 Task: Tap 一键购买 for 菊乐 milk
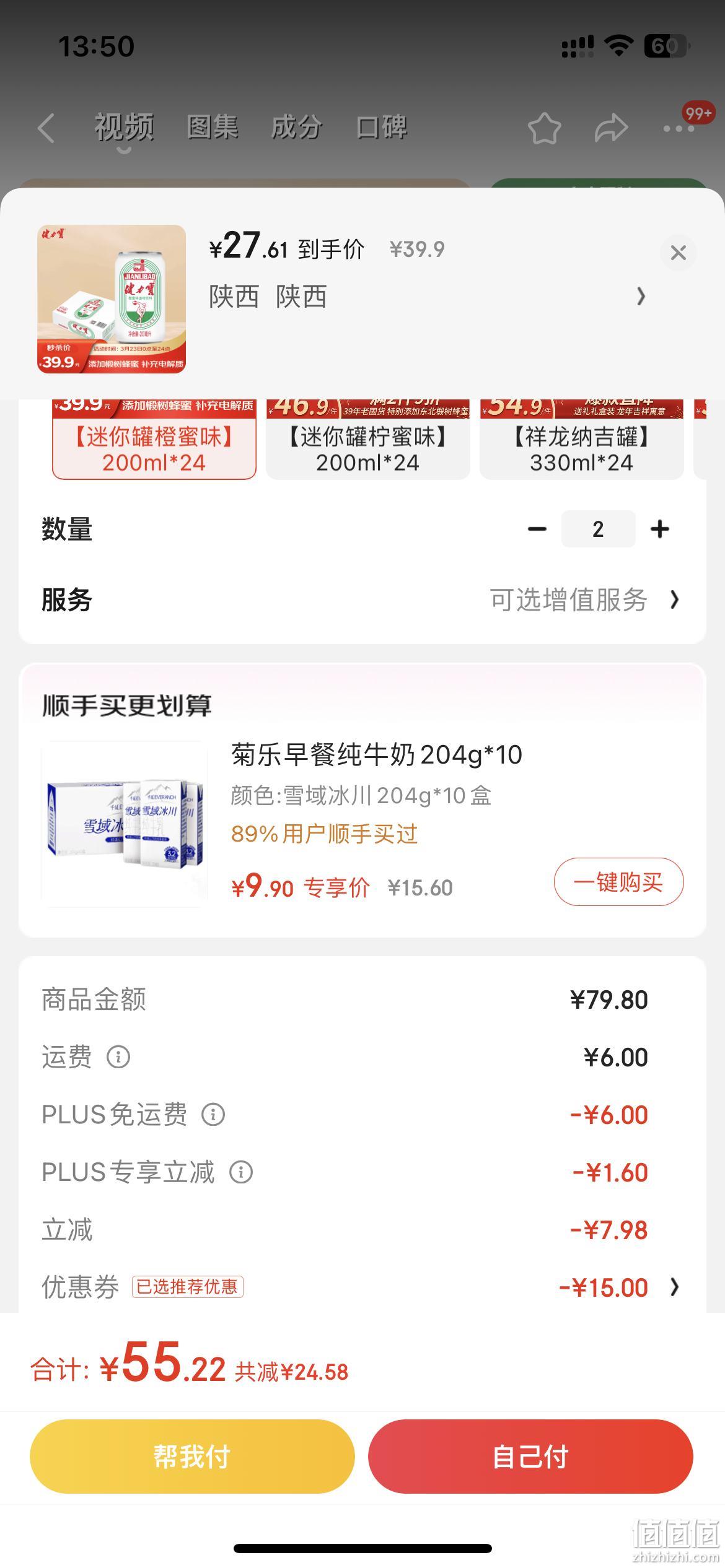(618, 882)
